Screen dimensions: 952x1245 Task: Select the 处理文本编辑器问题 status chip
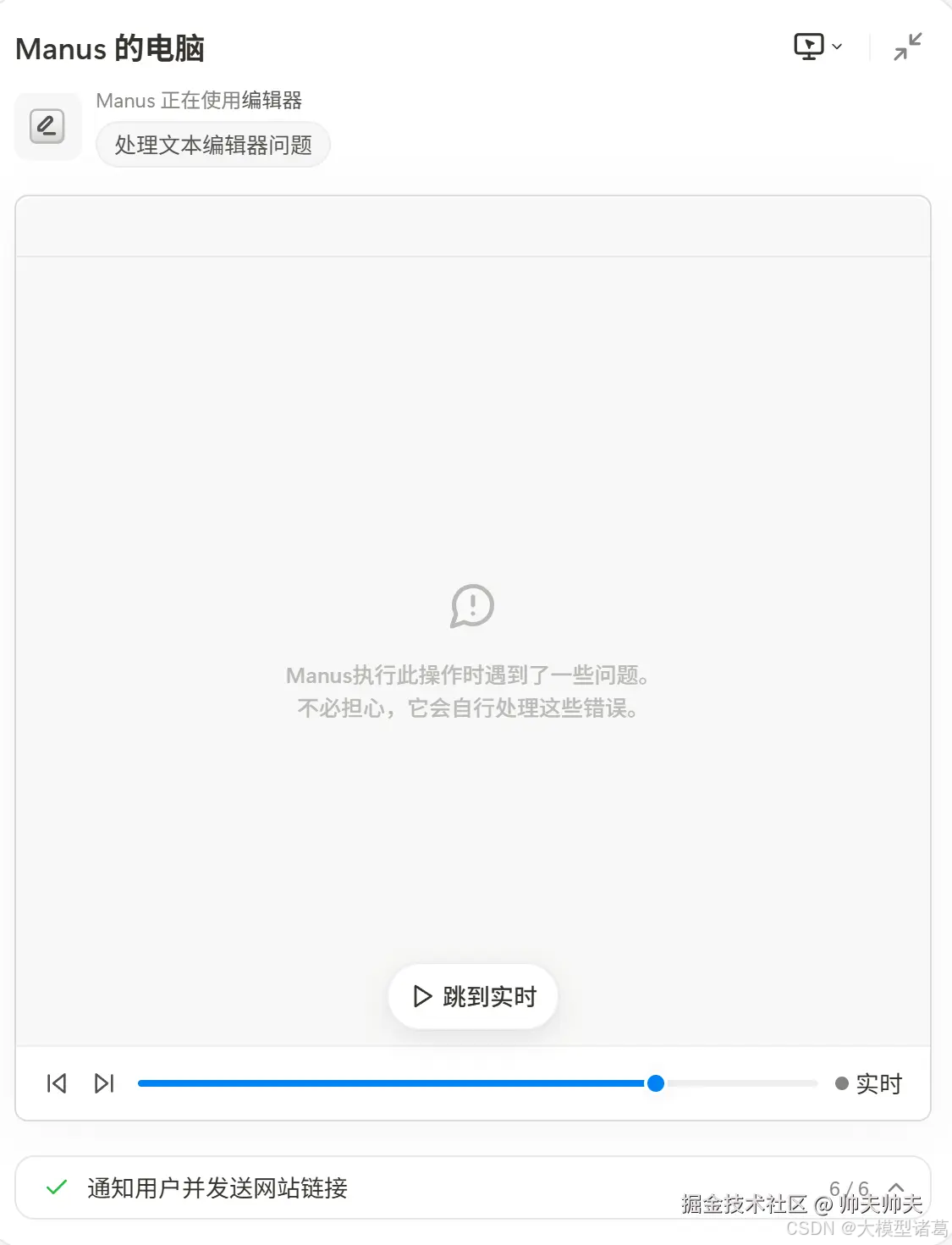click(212, 145)
